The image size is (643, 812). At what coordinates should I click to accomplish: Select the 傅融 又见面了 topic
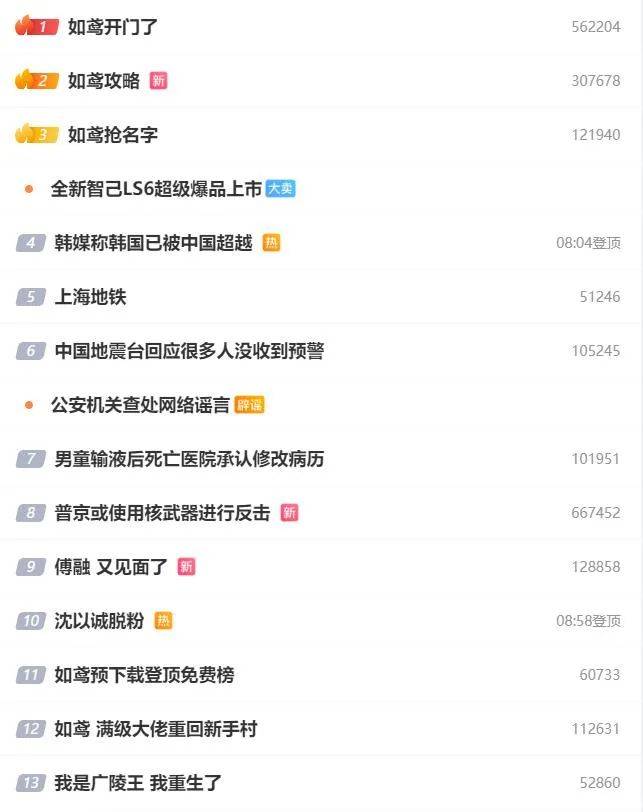point(111,567)
